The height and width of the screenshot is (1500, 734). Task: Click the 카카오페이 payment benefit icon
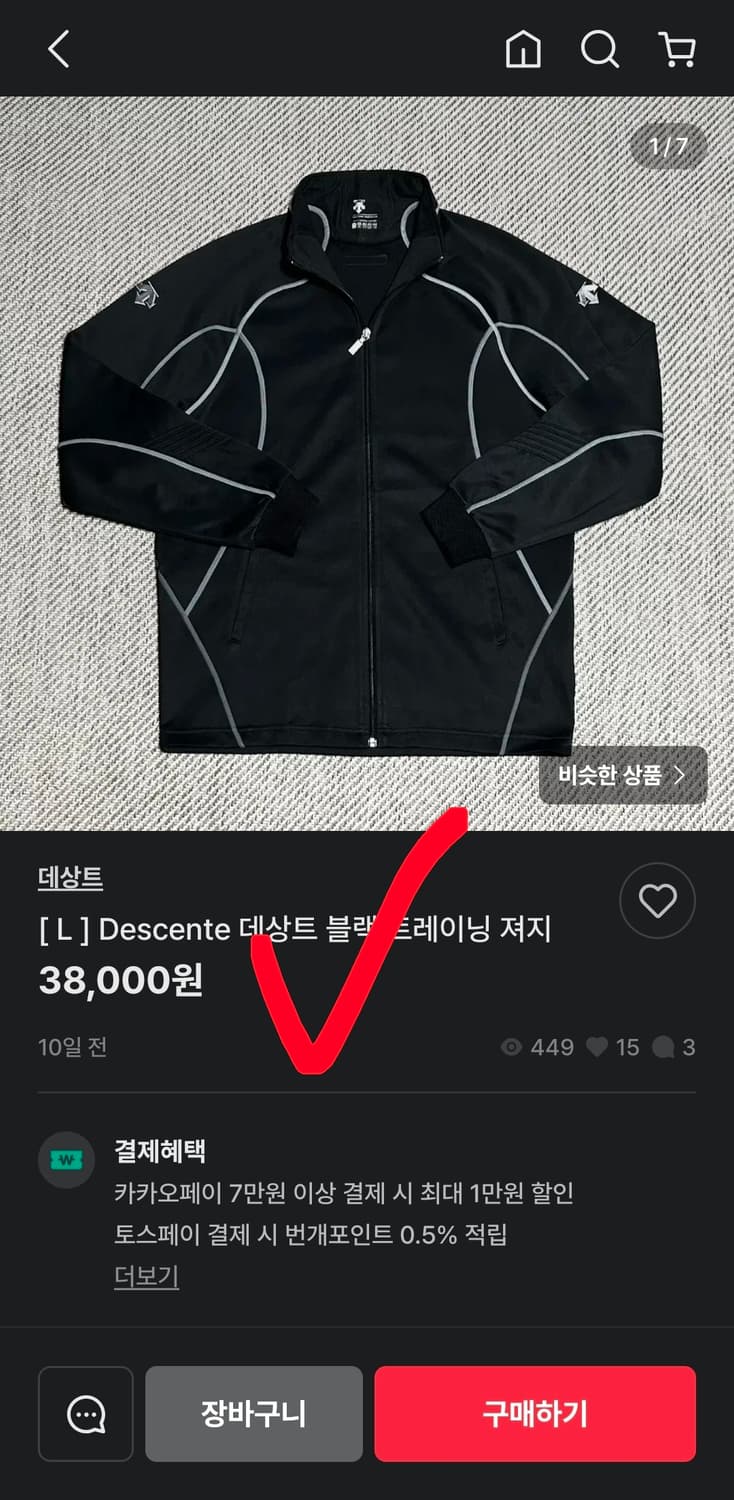pos(66,1160)
